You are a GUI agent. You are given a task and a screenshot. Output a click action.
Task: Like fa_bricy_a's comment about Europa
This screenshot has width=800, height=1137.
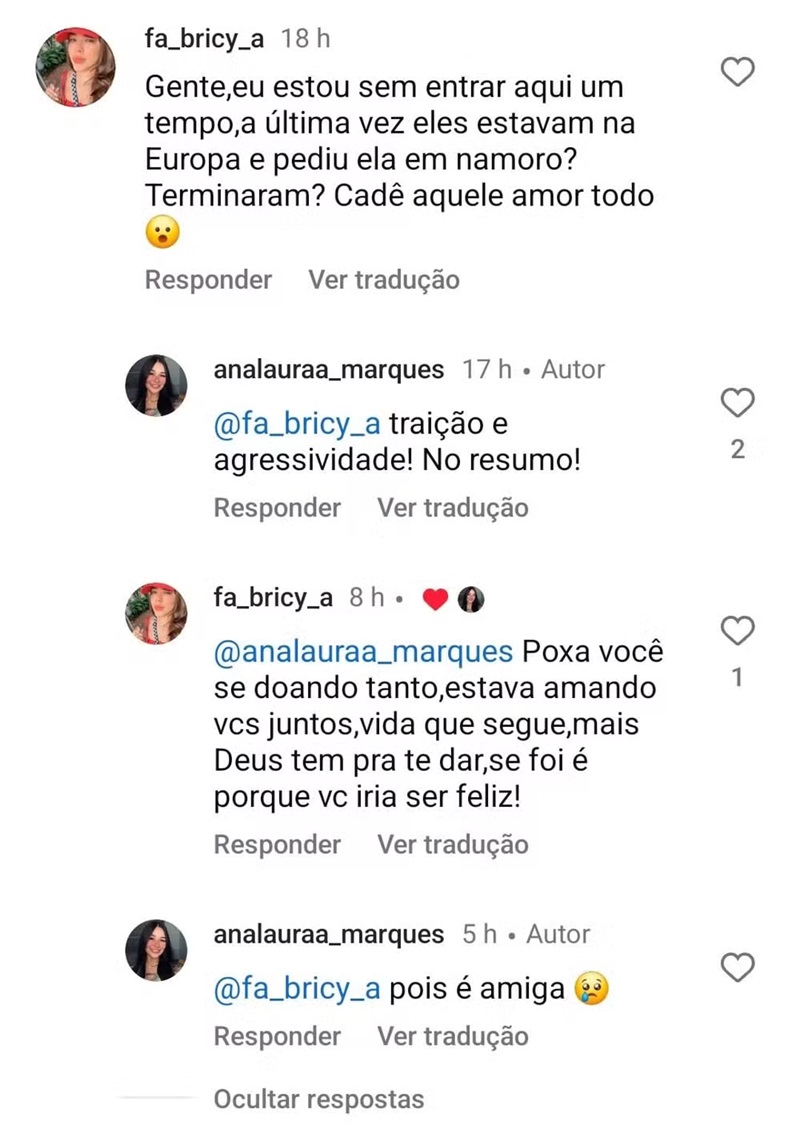(737, 72)
